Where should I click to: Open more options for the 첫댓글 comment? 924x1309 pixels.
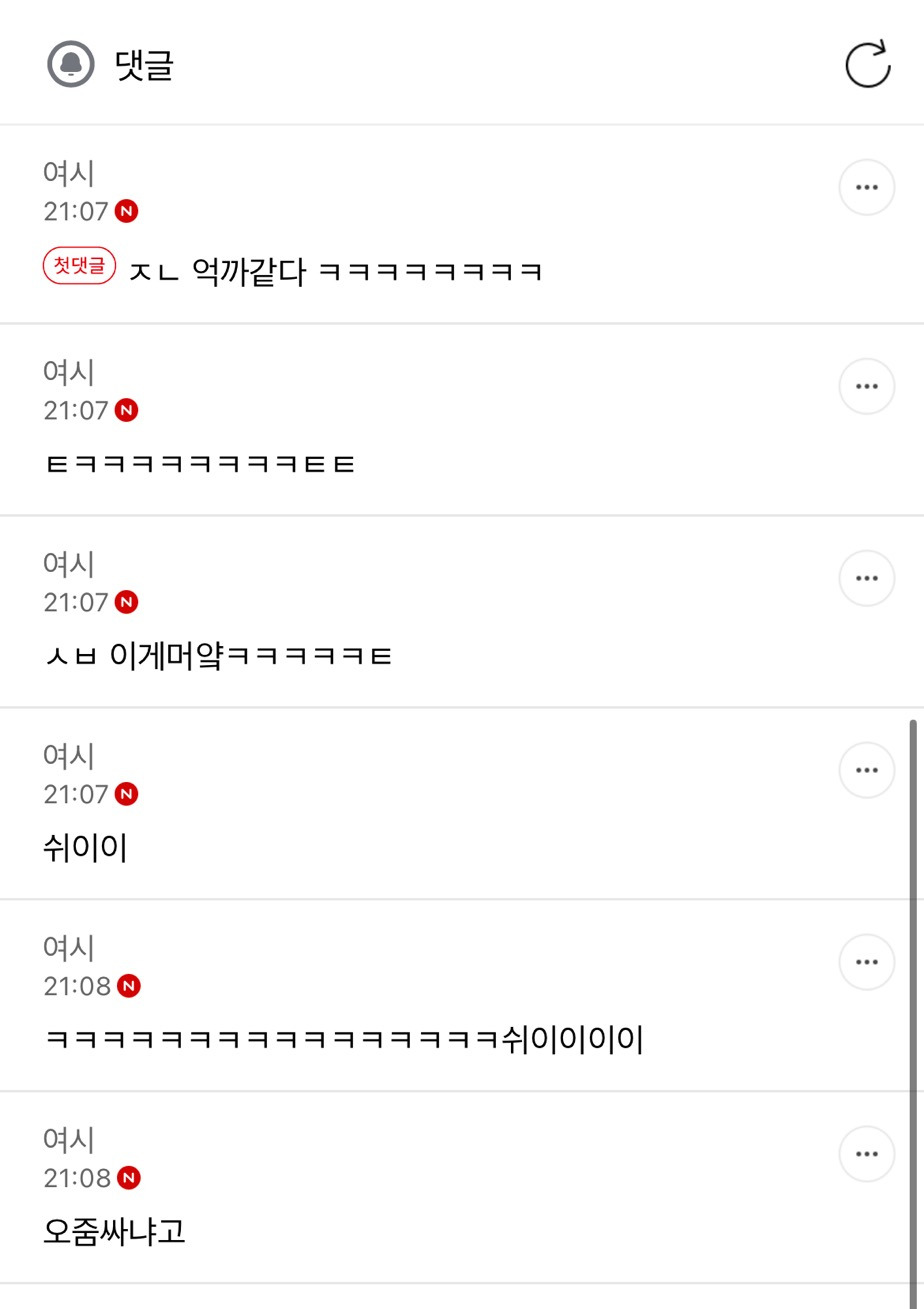coord(866,187)
